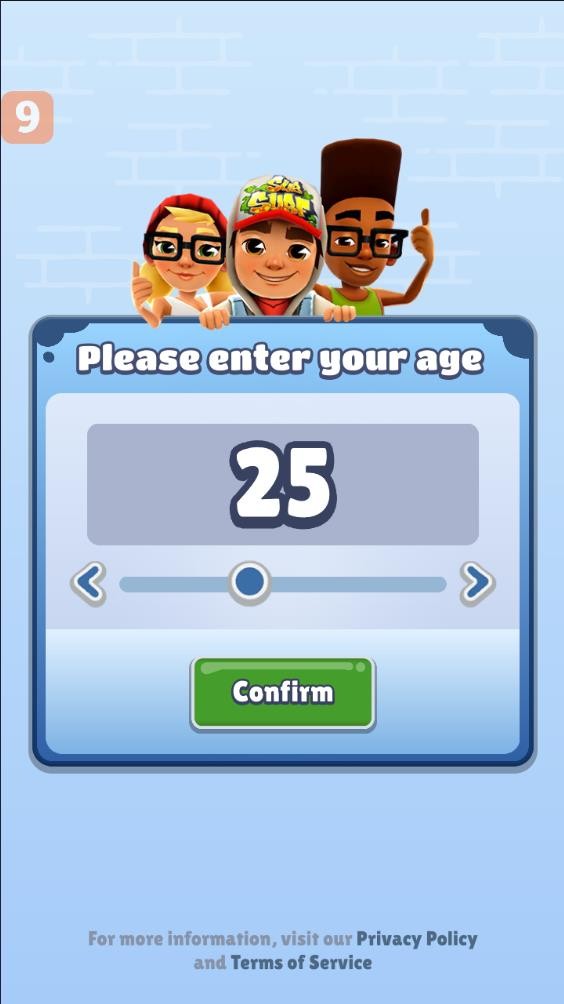Tap the age slider handle
The image size is (564, 1004).
(250, 583)
